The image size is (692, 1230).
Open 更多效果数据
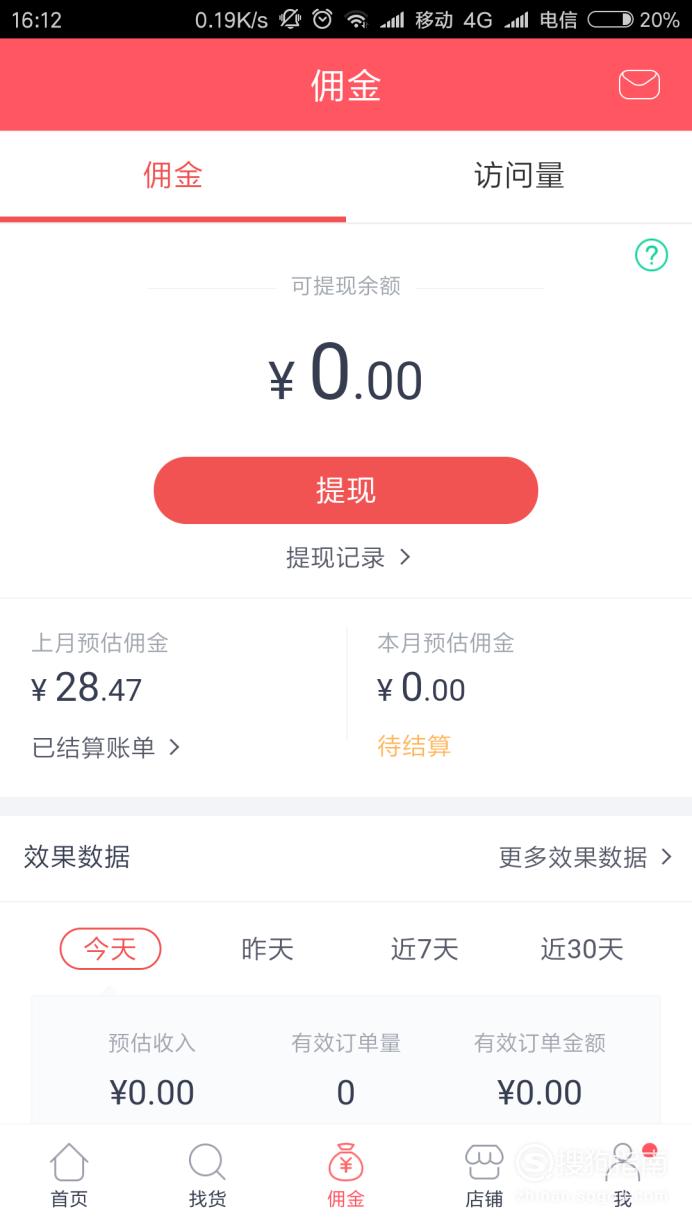585,857
